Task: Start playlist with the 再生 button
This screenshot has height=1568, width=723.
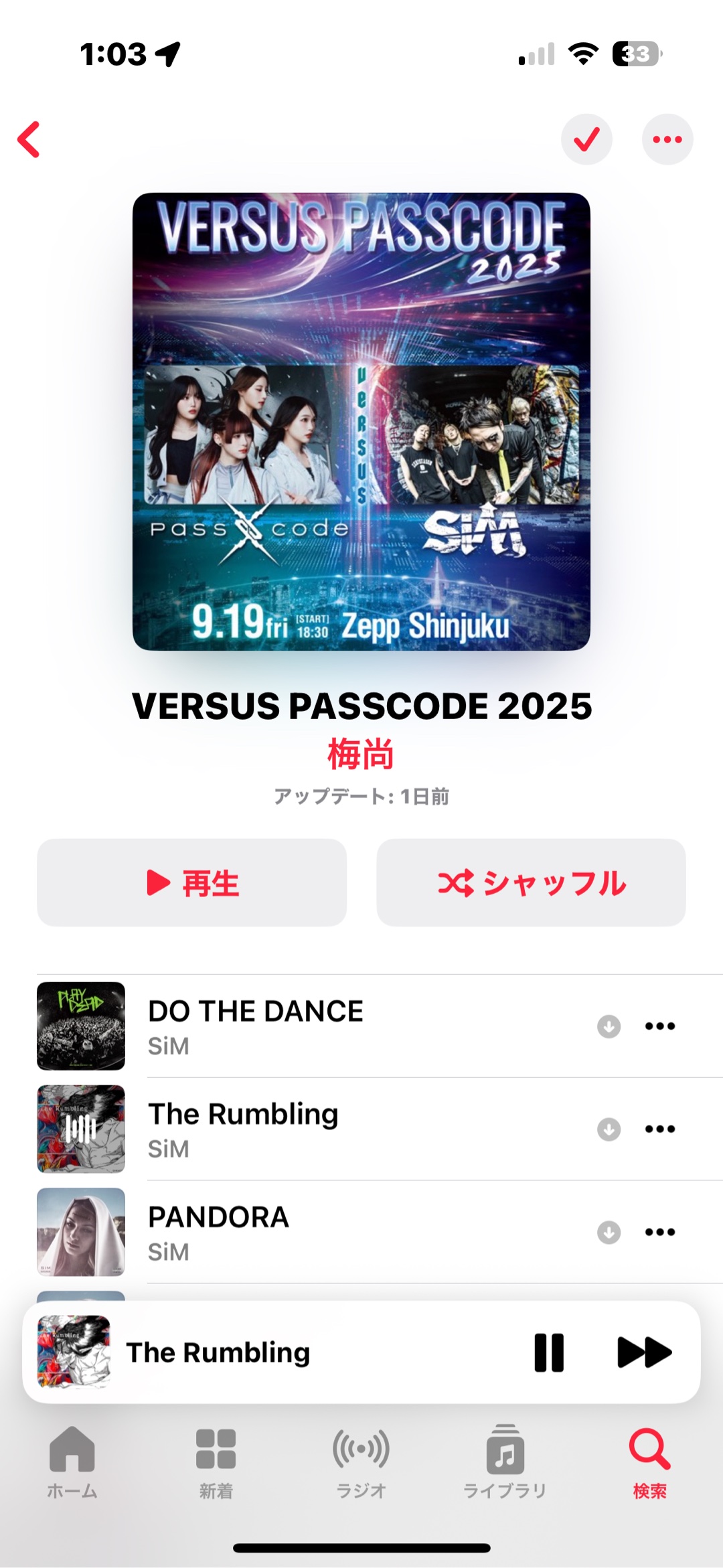Action: pyautogui.click(x=192, y=882)
